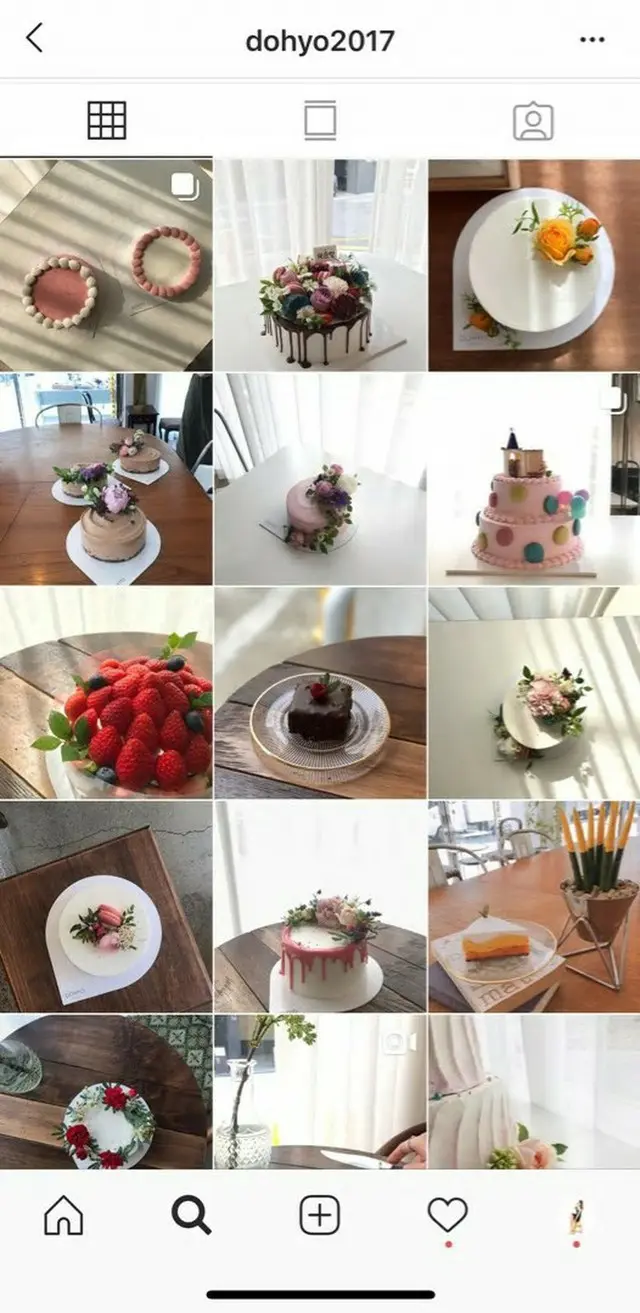Open the three-dot overflow menu
The height and width of the screenshot is (1313, 640).
pyautogui.click(x=592, y=40)
